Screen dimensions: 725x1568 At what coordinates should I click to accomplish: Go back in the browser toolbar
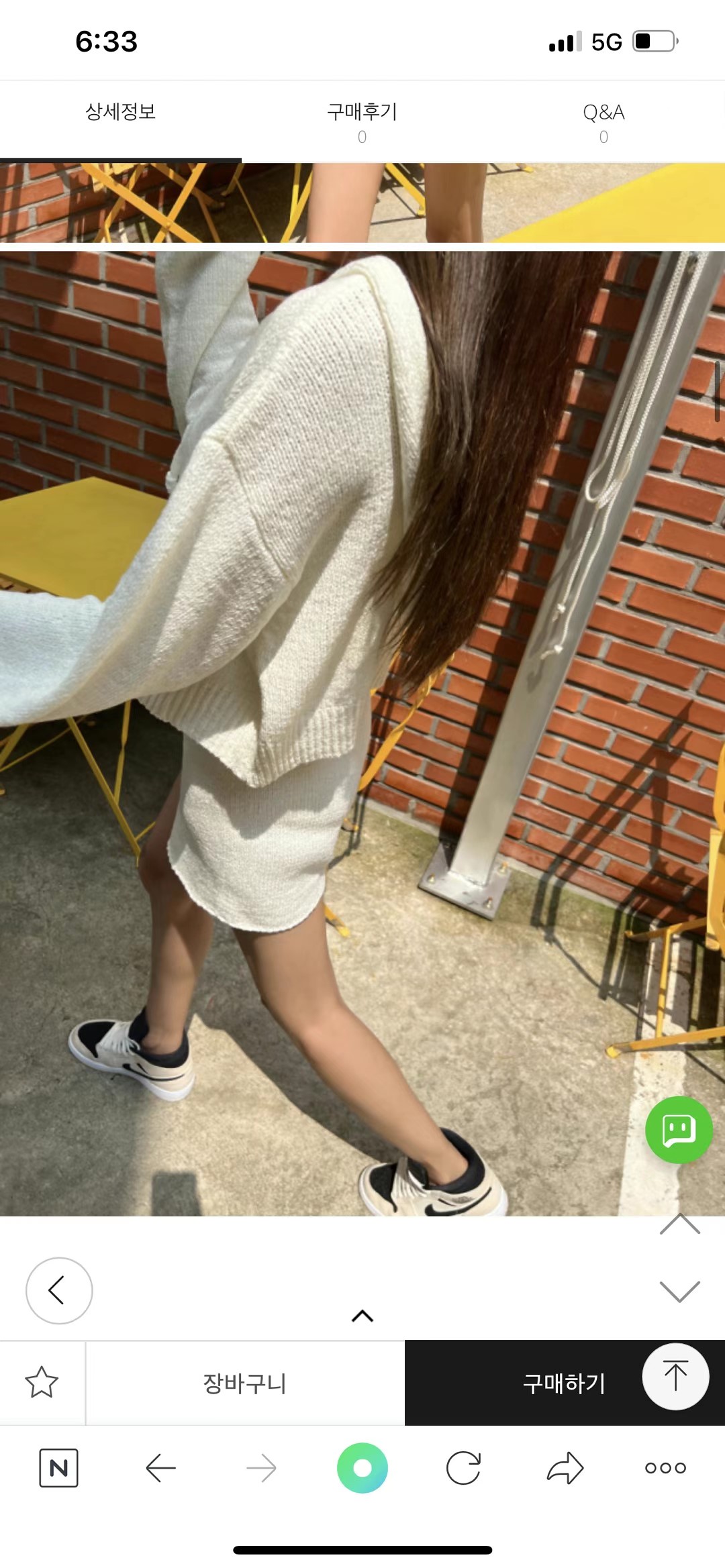click(161, 1468)
